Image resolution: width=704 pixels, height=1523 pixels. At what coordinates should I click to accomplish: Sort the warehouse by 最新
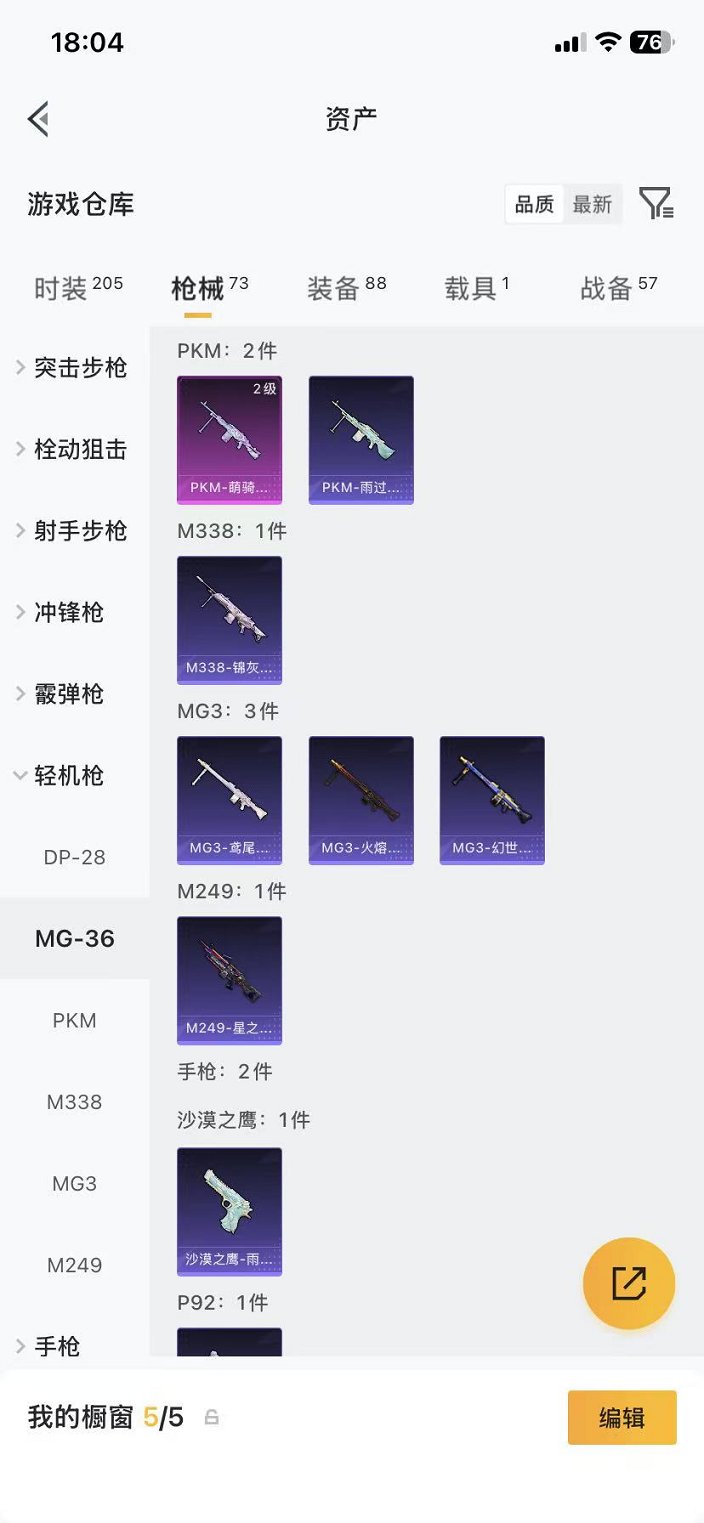592,204
